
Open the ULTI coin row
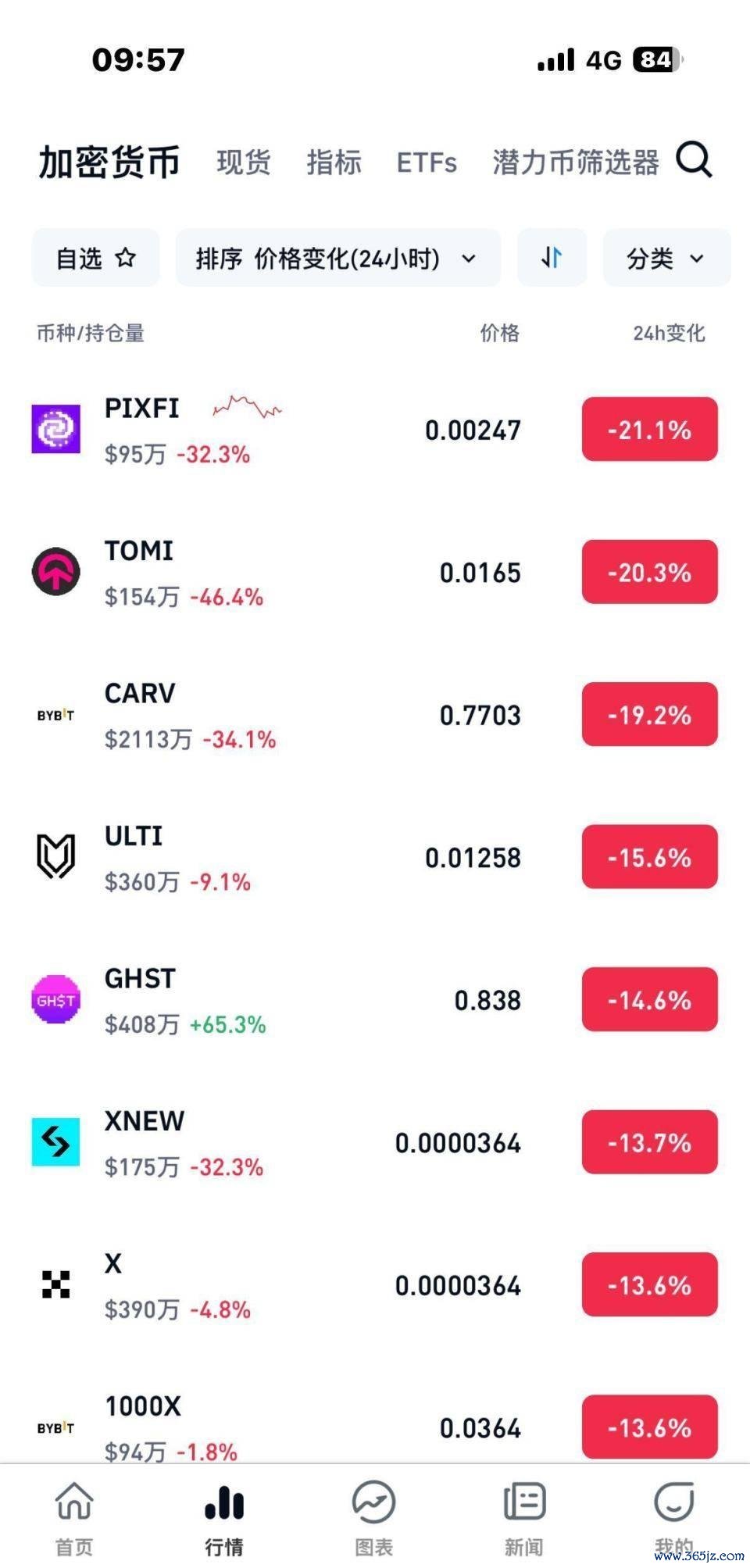click(x=375, y=858)
